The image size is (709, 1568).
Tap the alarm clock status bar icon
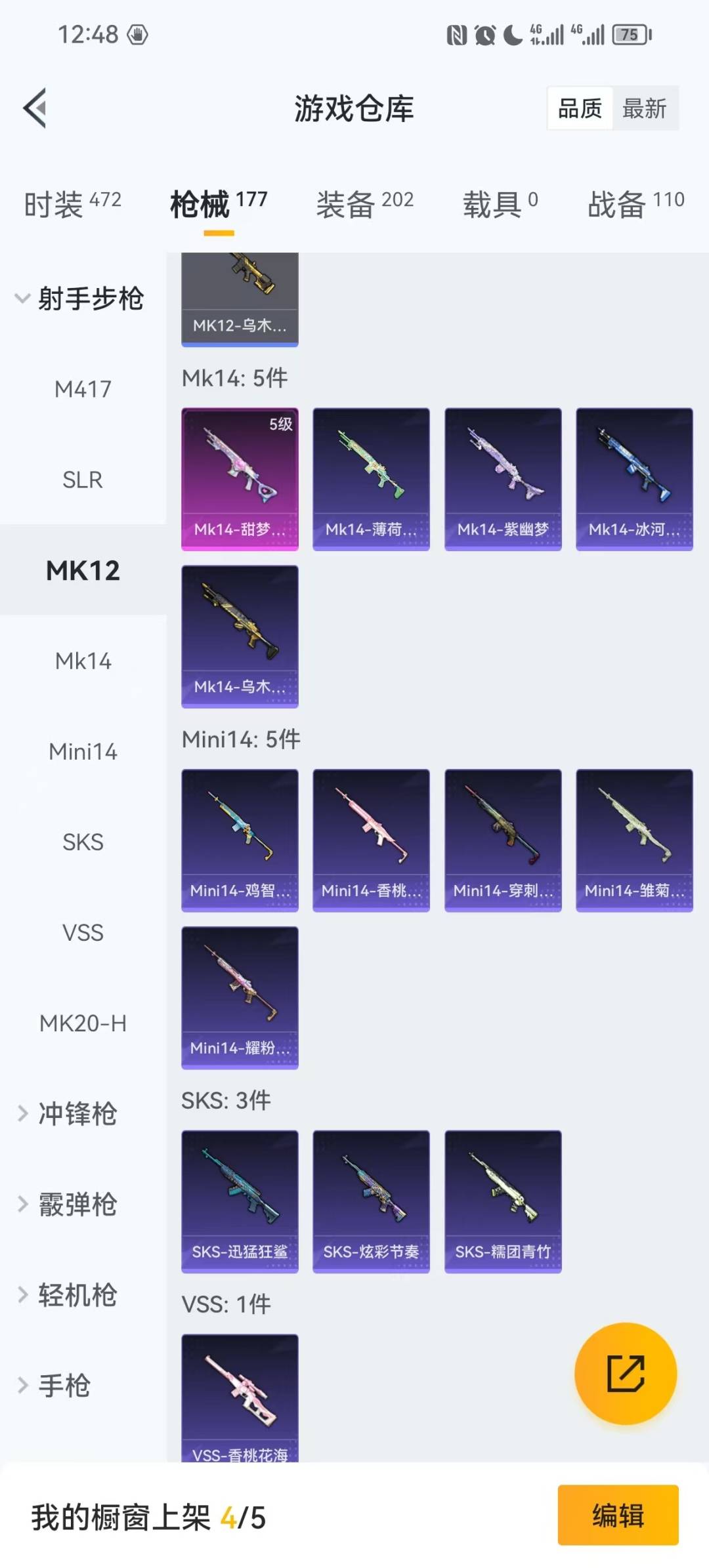point(484,34)
